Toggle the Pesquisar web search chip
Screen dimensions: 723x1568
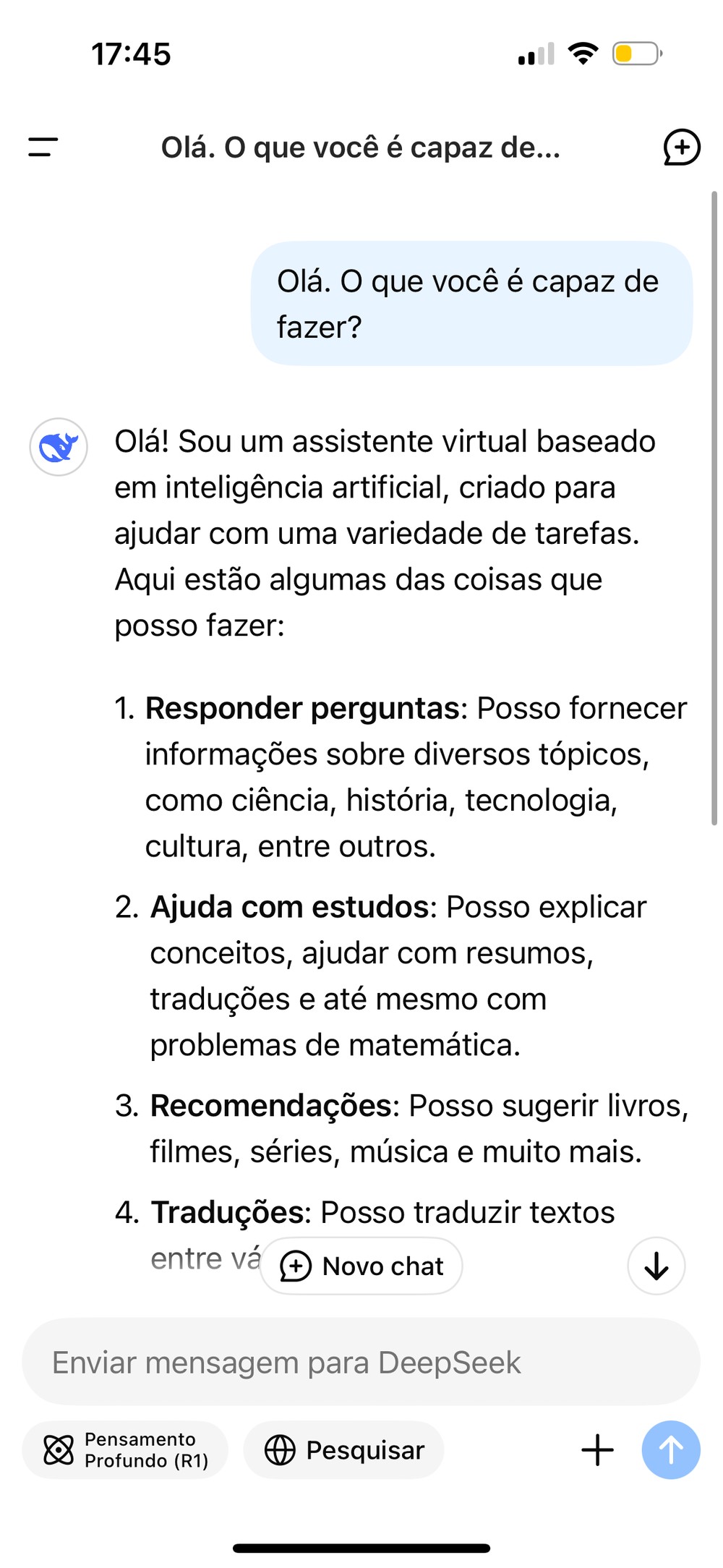(x=344, y=1450)
